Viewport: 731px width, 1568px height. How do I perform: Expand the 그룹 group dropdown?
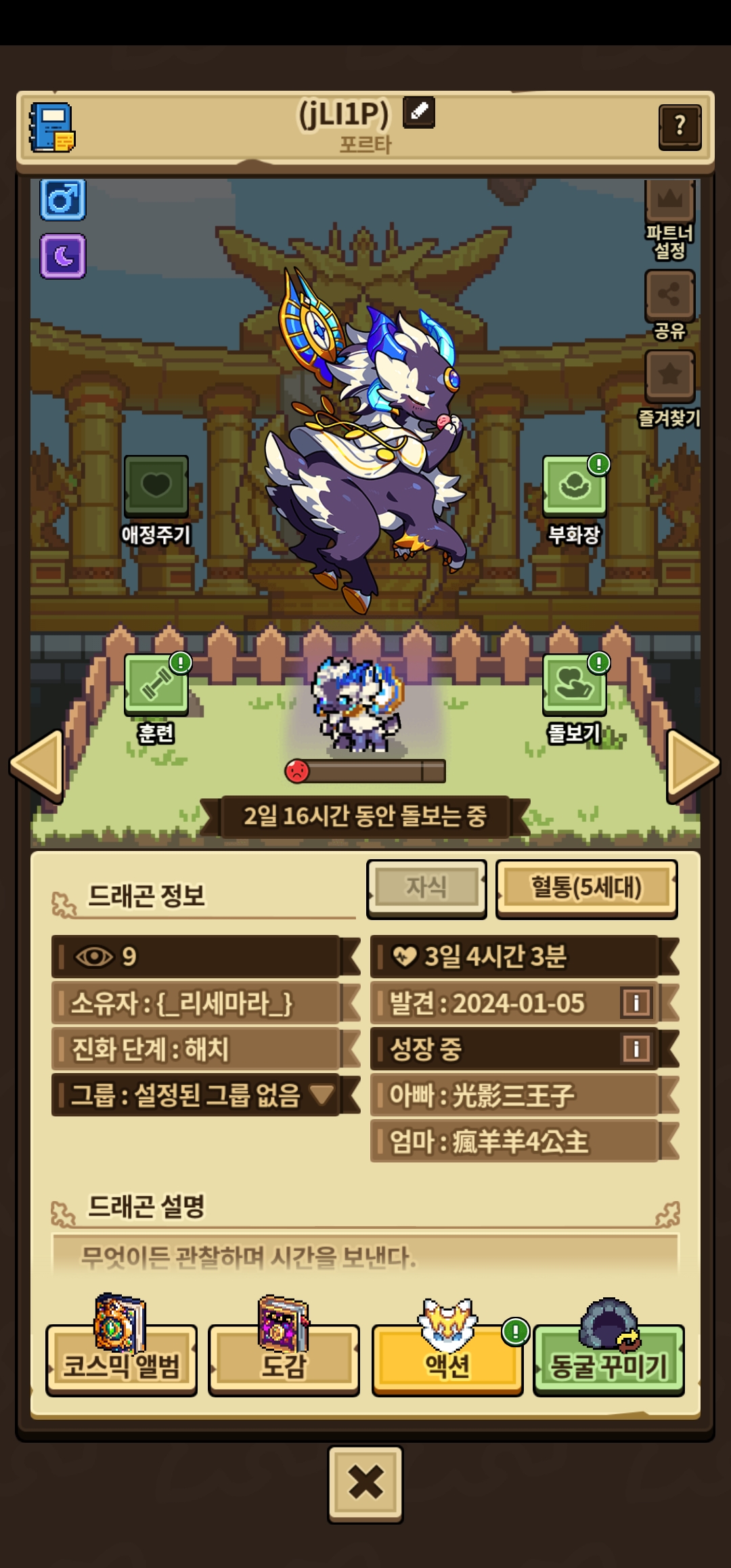pos(322,1094)
